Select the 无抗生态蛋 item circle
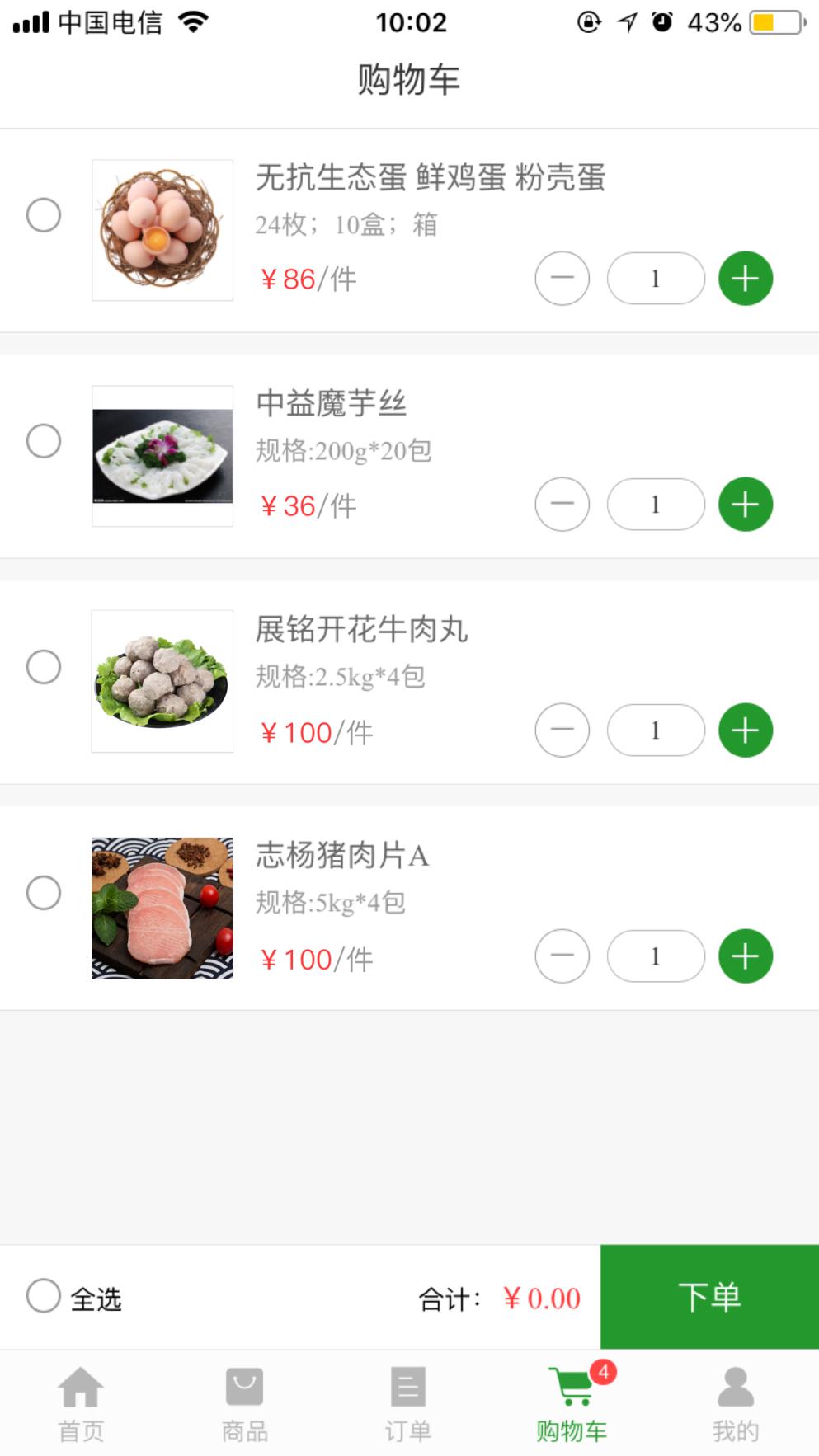Image resolution: width=819 pixels, height=1456 pixels. (44, 215)
